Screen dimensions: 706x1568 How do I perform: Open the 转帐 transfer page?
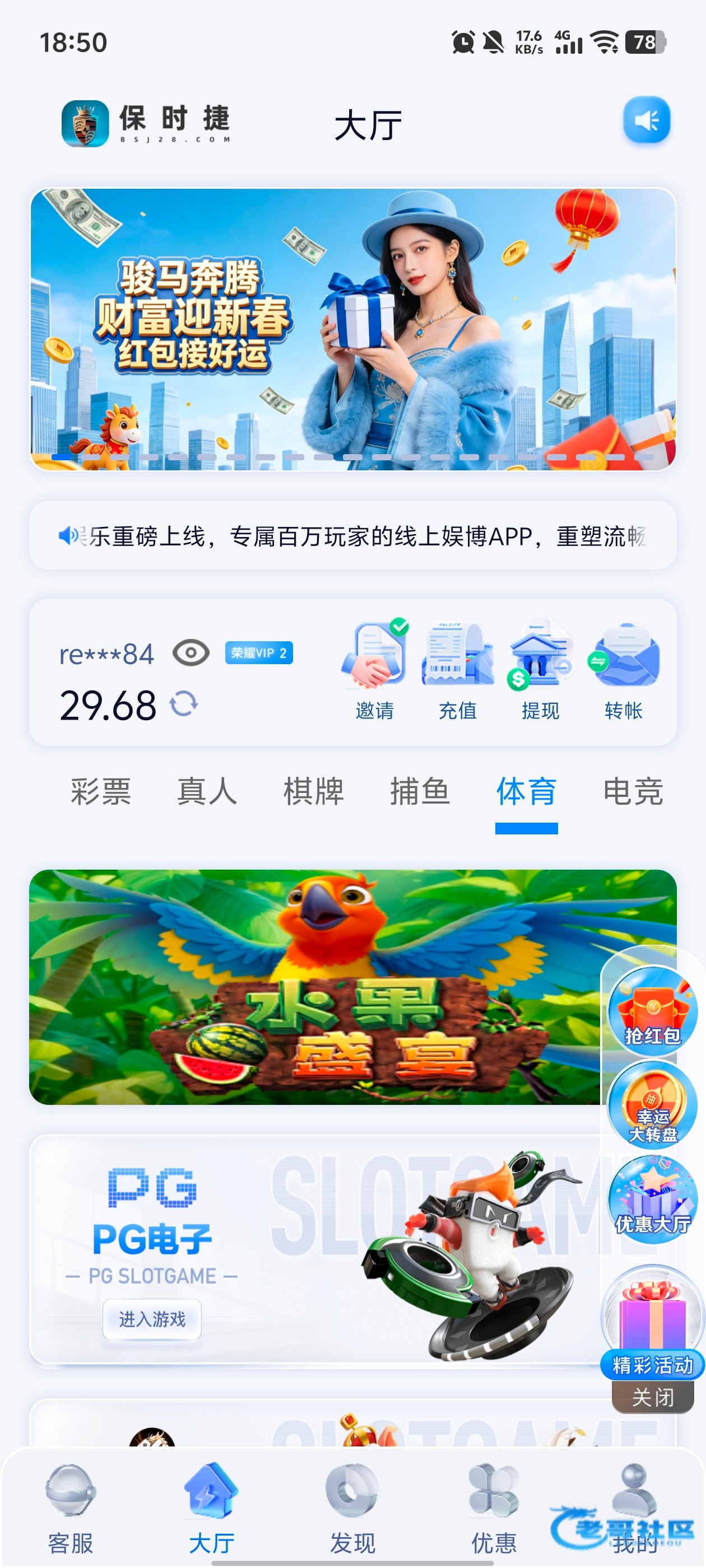coord(623,670)
